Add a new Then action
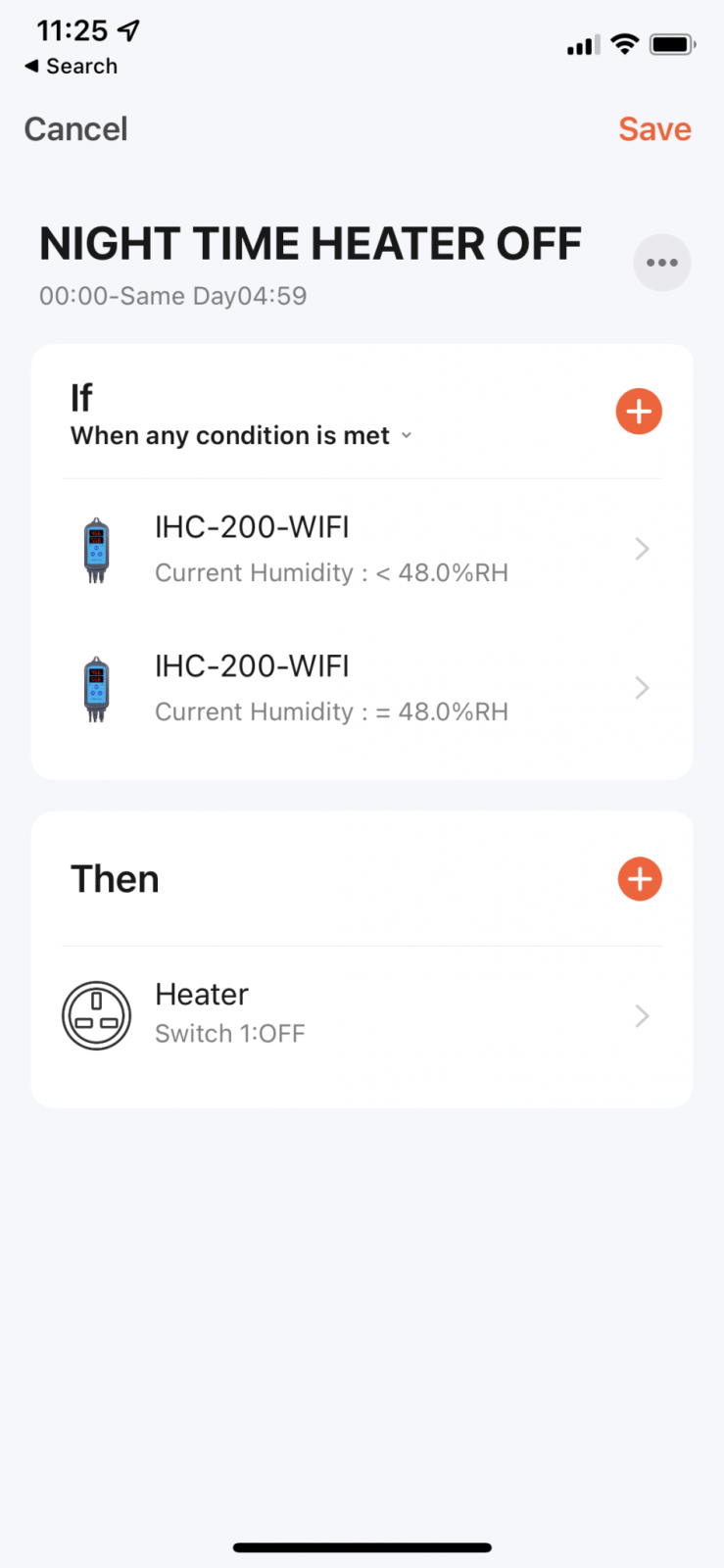Viewport: 724px width, 1568px height. pos(640,879)
